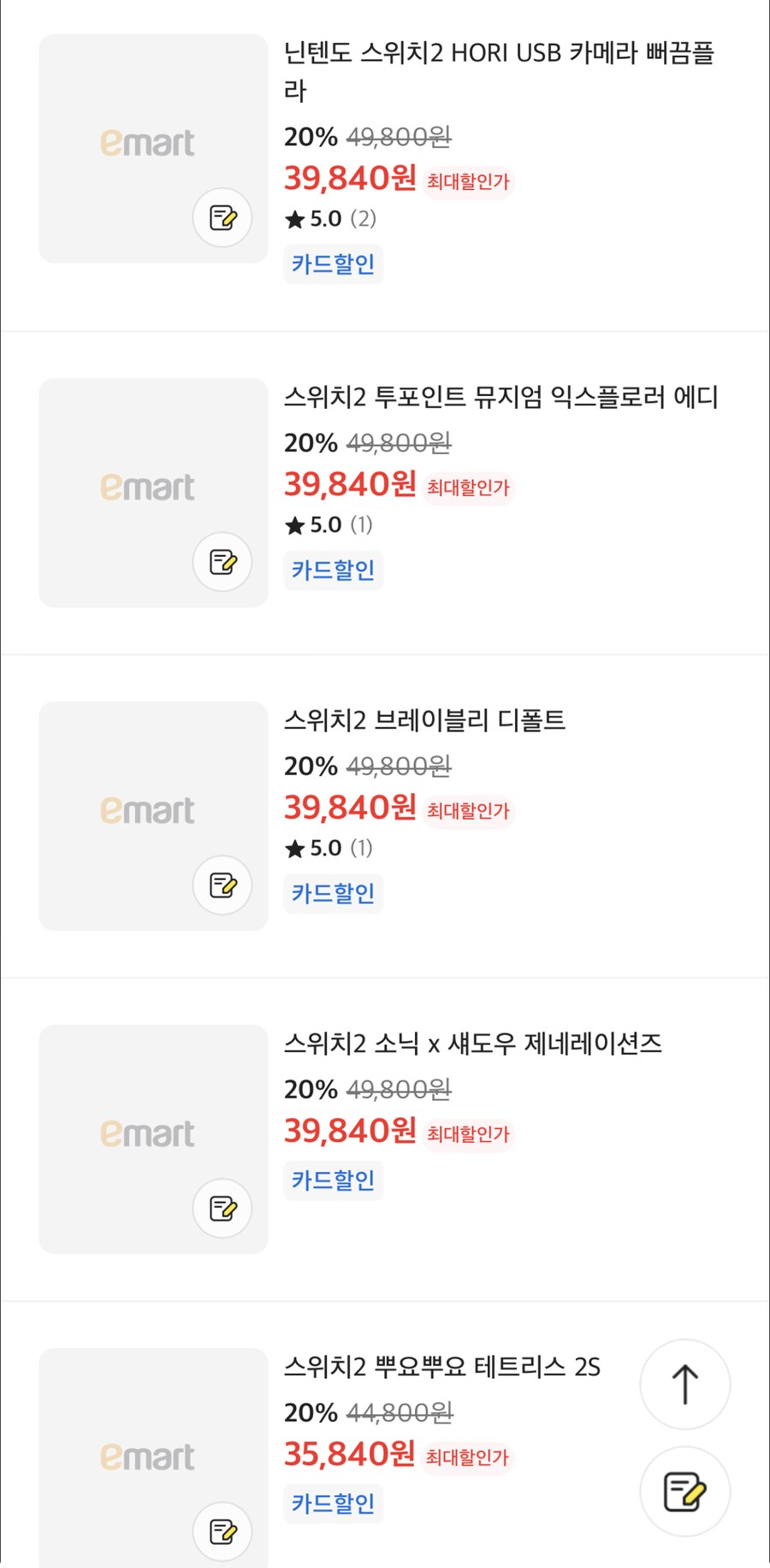Select the write-review icon on the 투포인트 뮤지엄 thumbnail
Viewport: 770px width, 1568px height.
[x=222, y=562]
